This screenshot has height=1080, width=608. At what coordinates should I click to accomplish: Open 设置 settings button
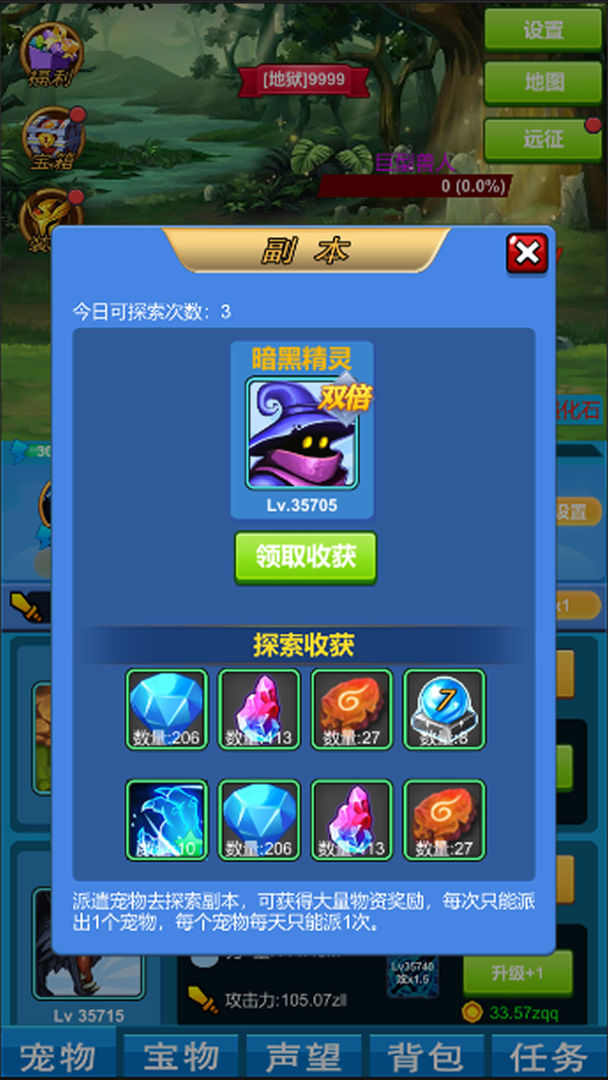(x=543, y=30)
